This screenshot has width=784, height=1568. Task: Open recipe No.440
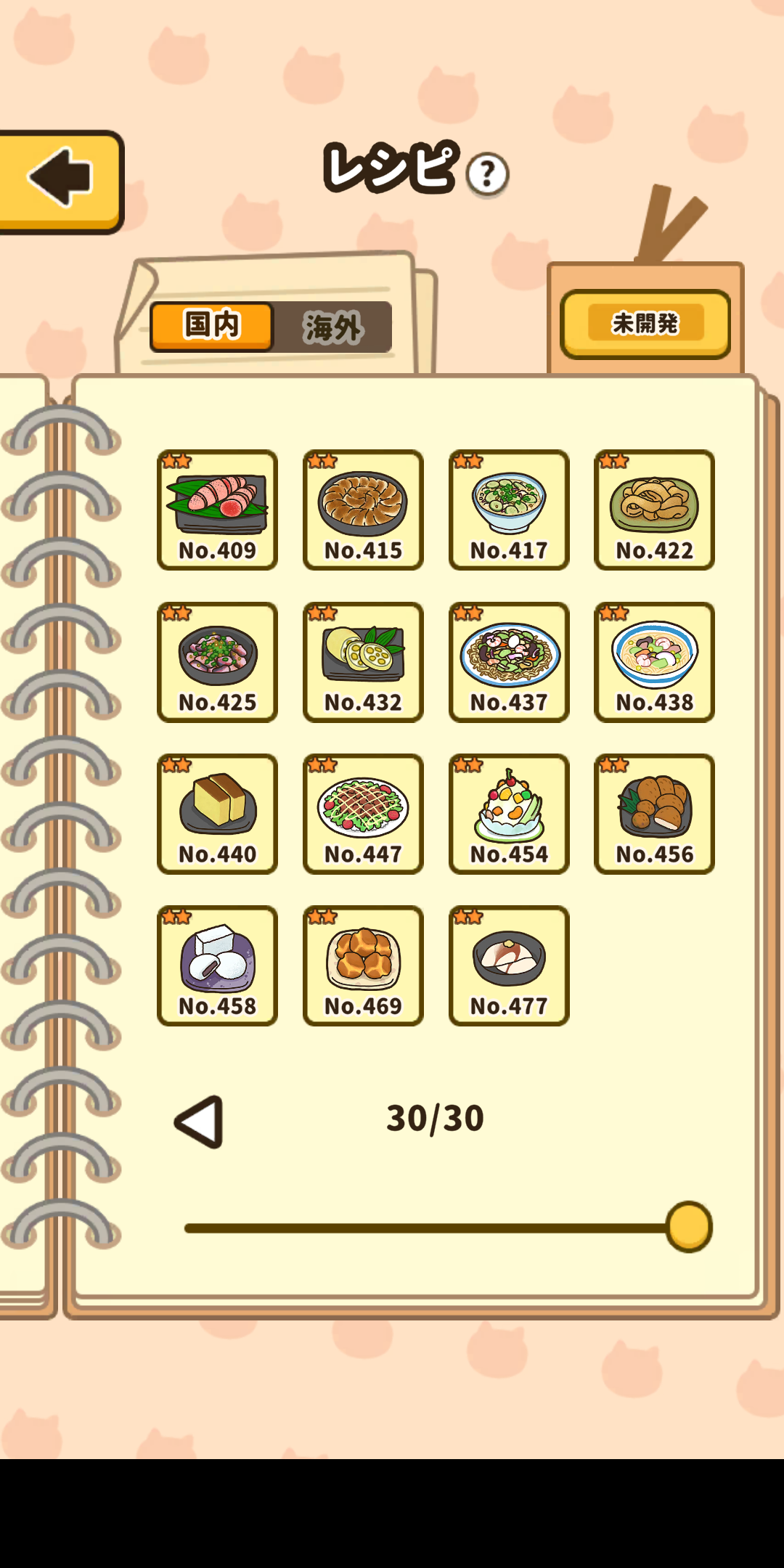point(217,814)
